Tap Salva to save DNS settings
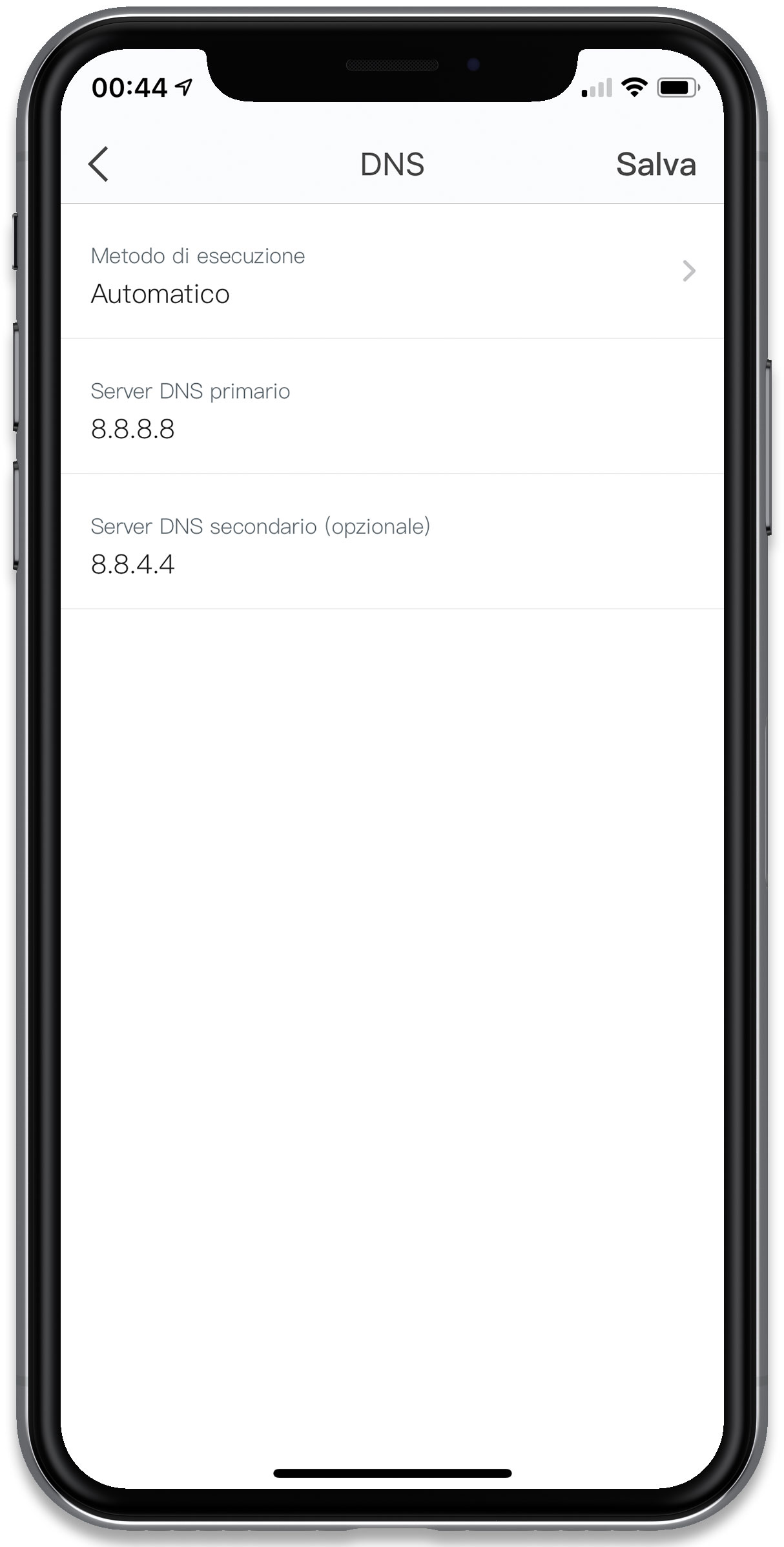This screenshot has height=1547, width=784. 655,164
